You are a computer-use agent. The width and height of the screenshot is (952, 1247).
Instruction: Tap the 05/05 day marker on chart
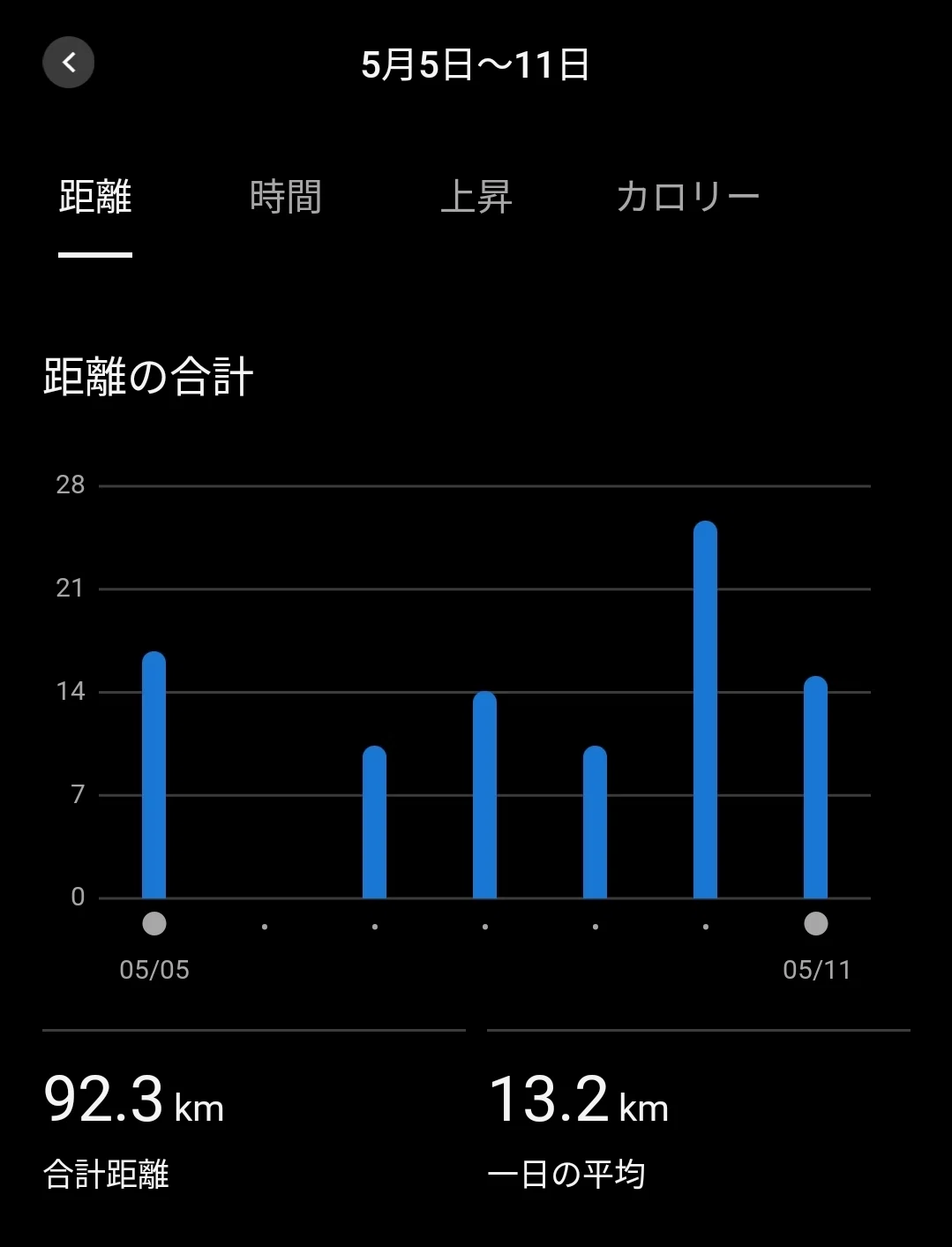154,924
